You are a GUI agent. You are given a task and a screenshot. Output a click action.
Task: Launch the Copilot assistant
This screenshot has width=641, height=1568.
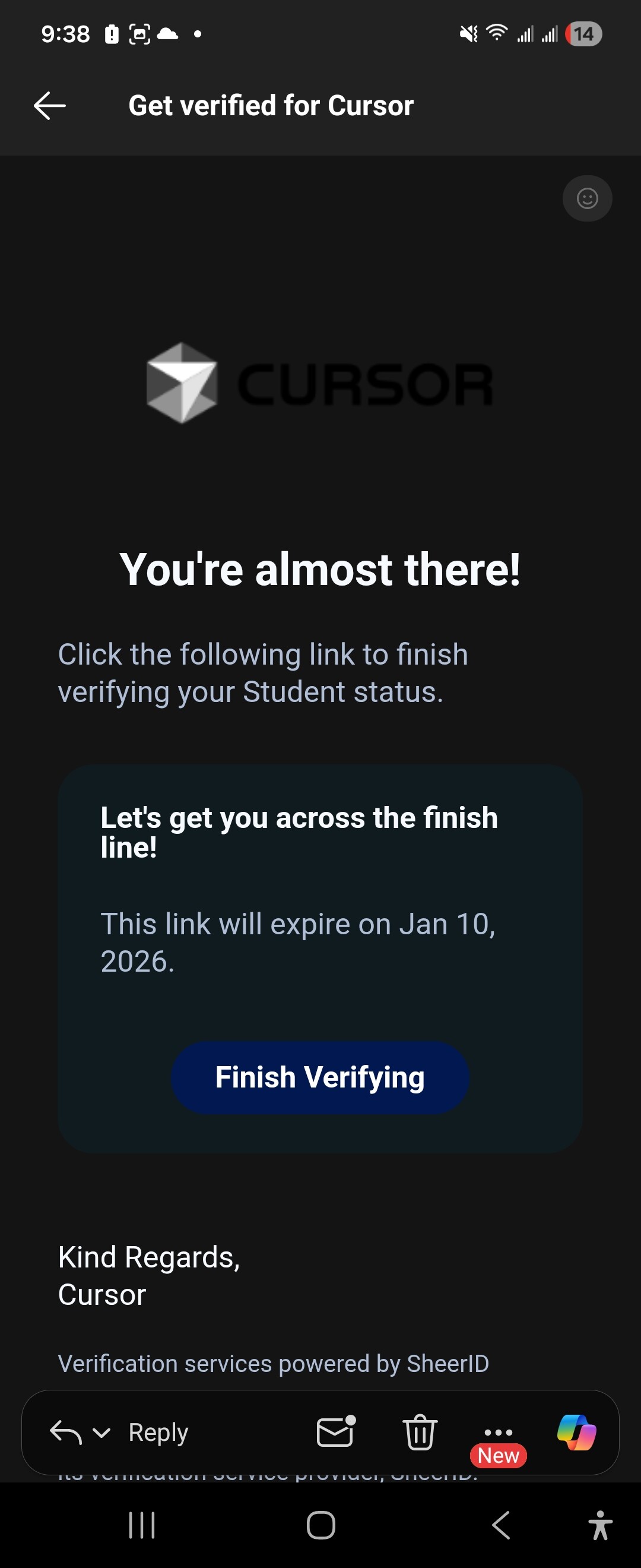tap(576, 1432)
